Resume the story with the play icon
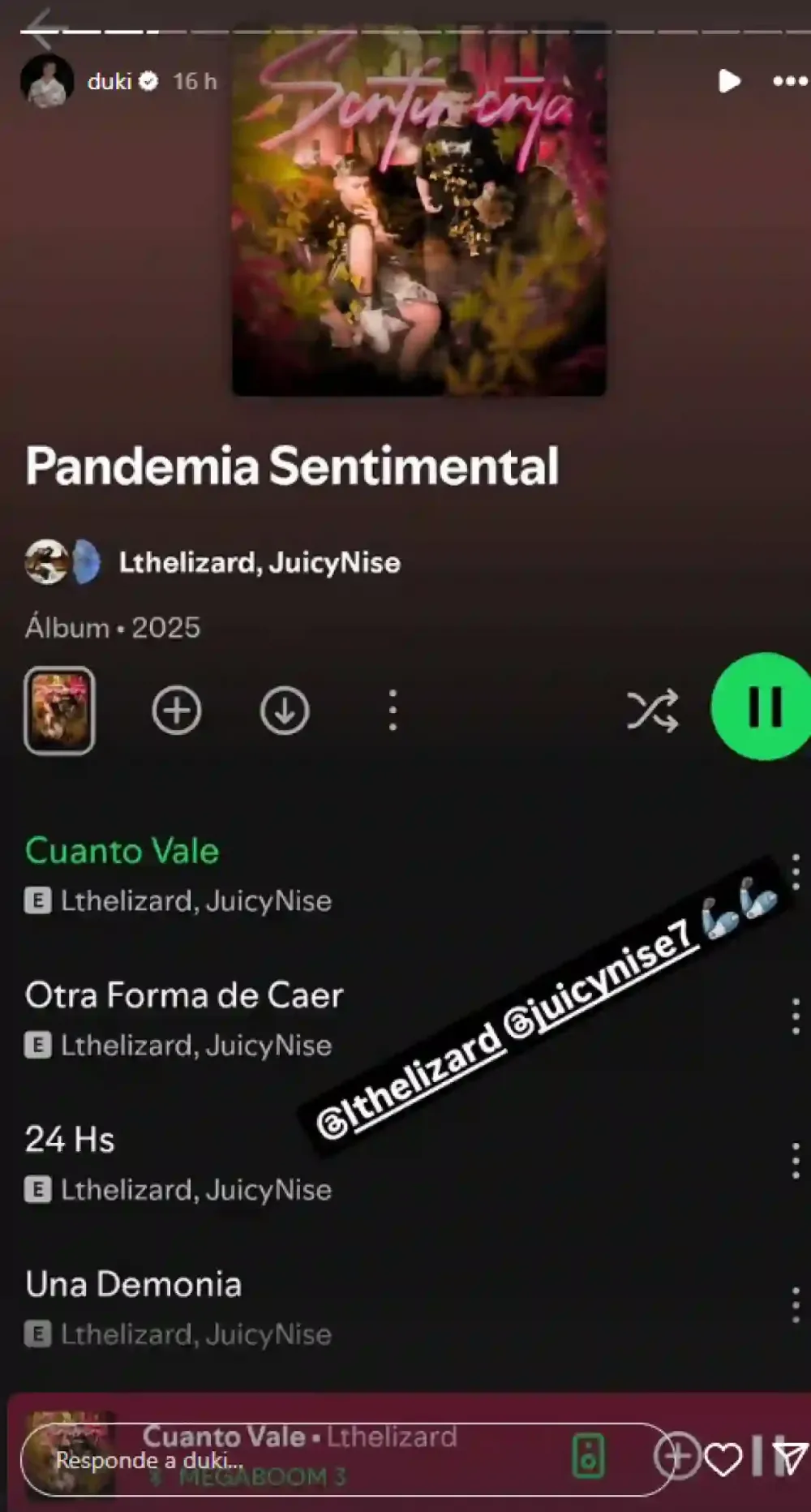Viewport: 811px width, 1512px height. coord(728,81)
